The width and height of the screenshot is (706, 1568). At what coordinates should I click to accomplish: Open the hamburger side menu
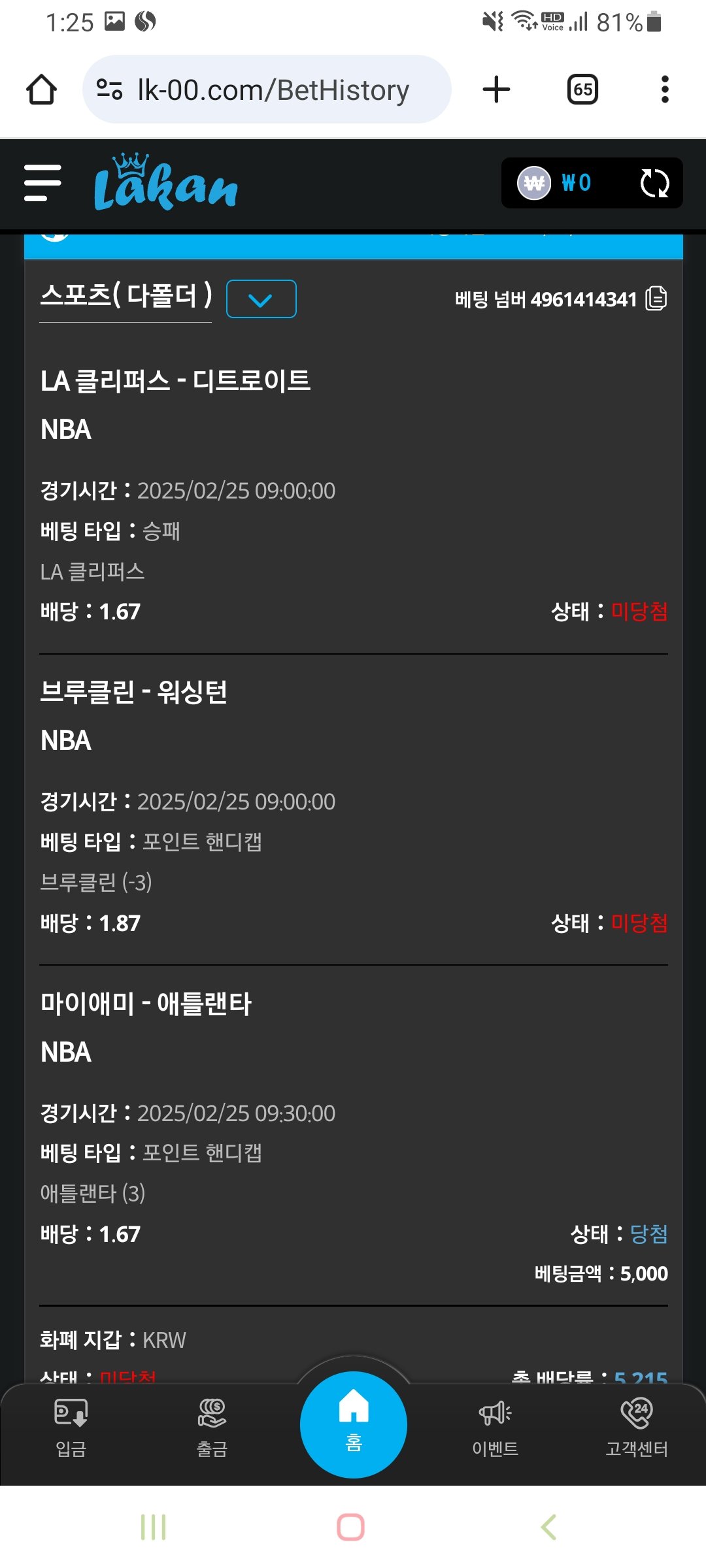pyautogui.click(x=42, y=183)
